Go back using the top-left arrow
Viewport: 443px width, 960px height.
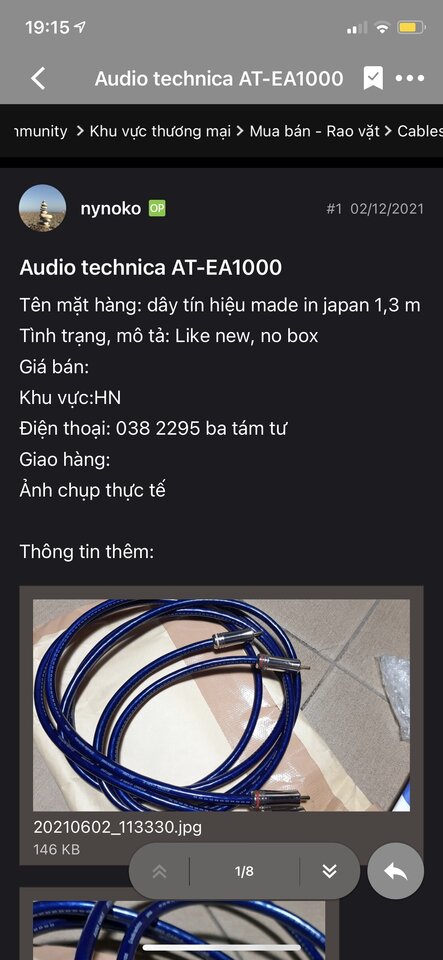pos(39,78)
